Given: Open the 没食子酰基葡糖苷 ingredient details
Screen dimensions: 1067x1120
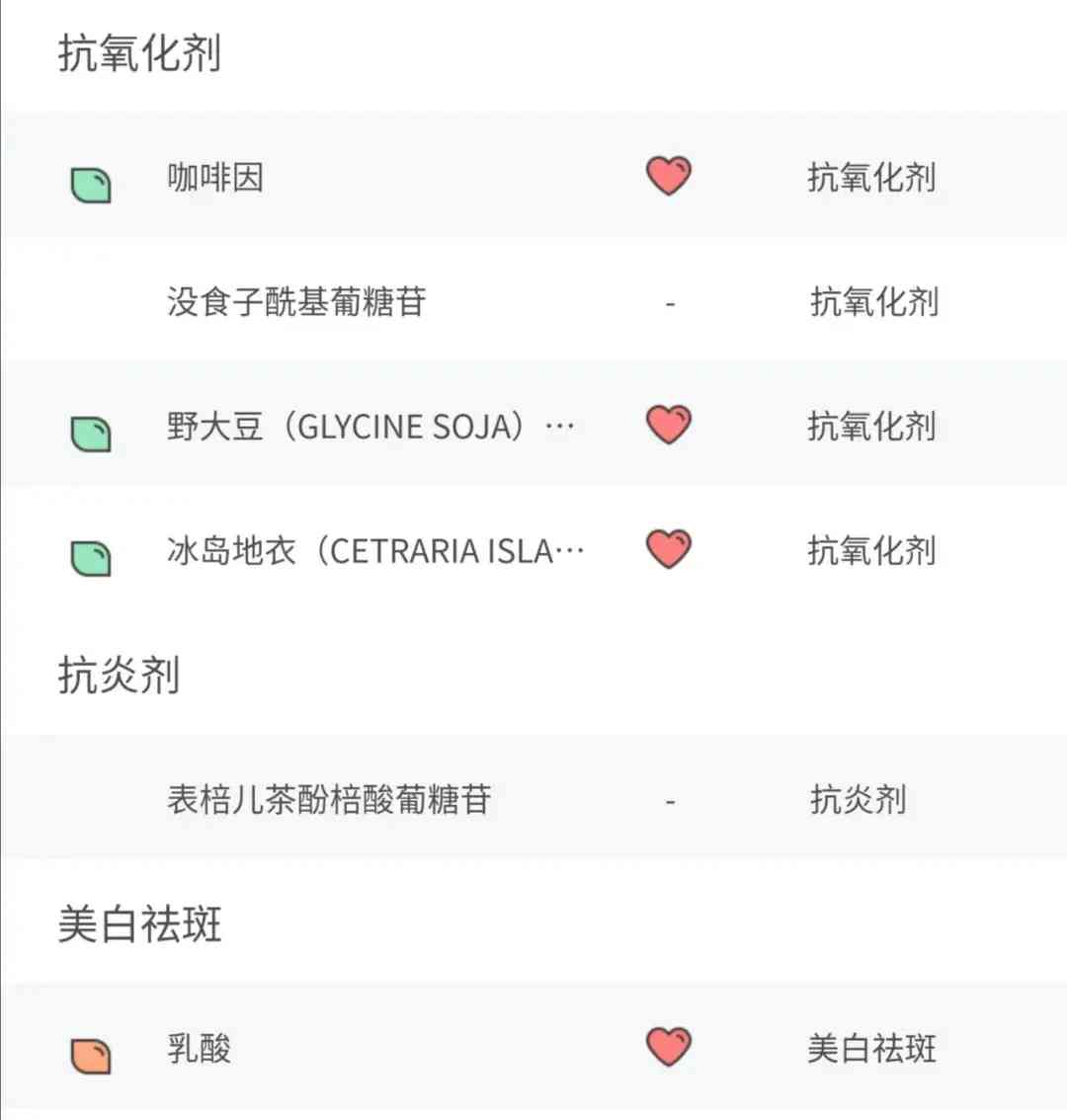Looking at the screenshot, I should tap(296, 301).
